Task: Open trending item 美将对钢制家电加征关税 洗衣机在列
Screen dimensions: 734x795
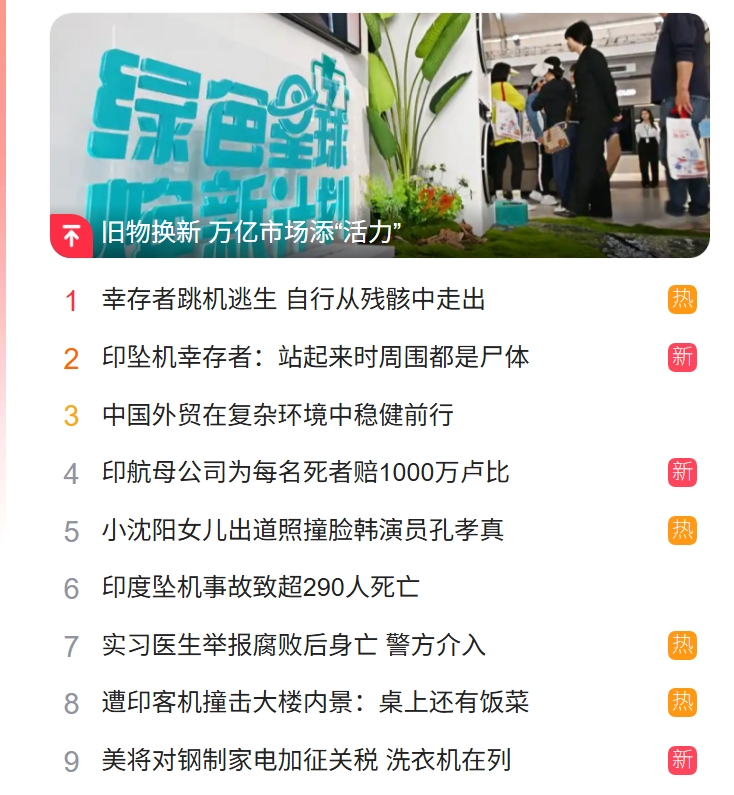Action: pos(306,760)
